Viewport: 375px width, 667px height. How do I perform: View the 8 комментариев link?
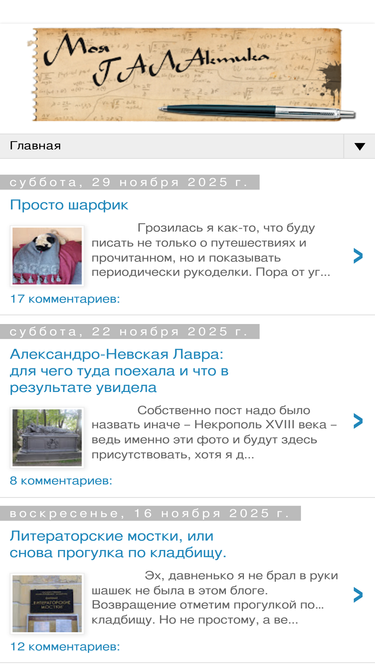pyautogui.click(x=61, y=481)
